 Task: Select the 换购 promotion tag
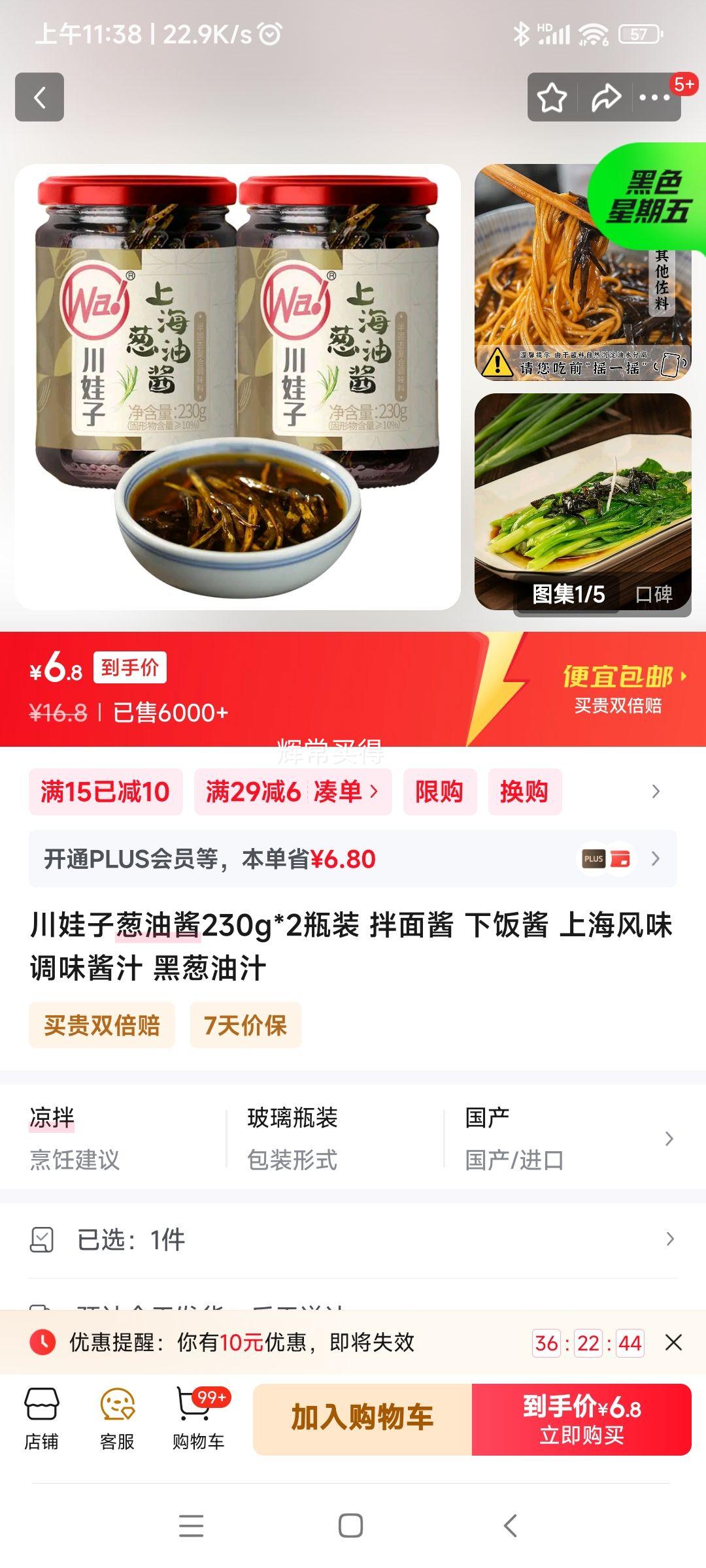(524, 792)
